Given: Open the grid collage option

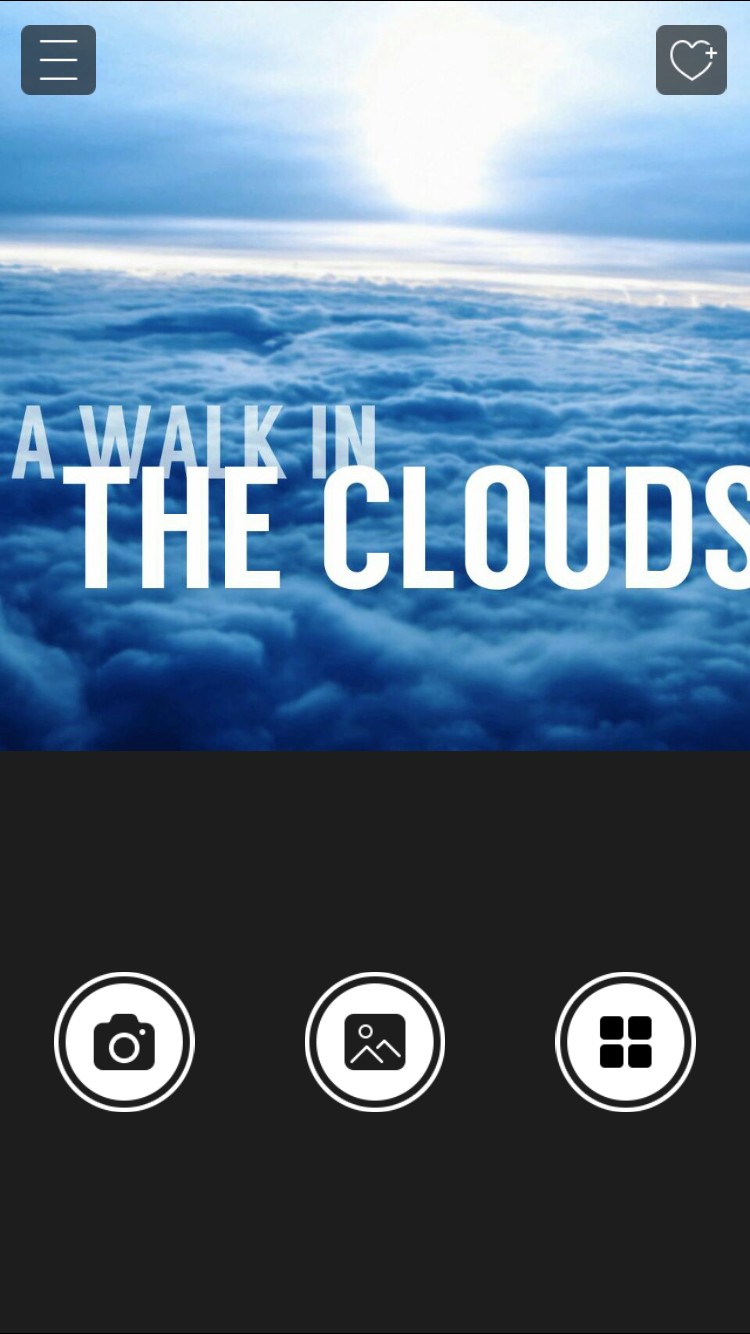Looking at the screenshot, I should 625,1042.
